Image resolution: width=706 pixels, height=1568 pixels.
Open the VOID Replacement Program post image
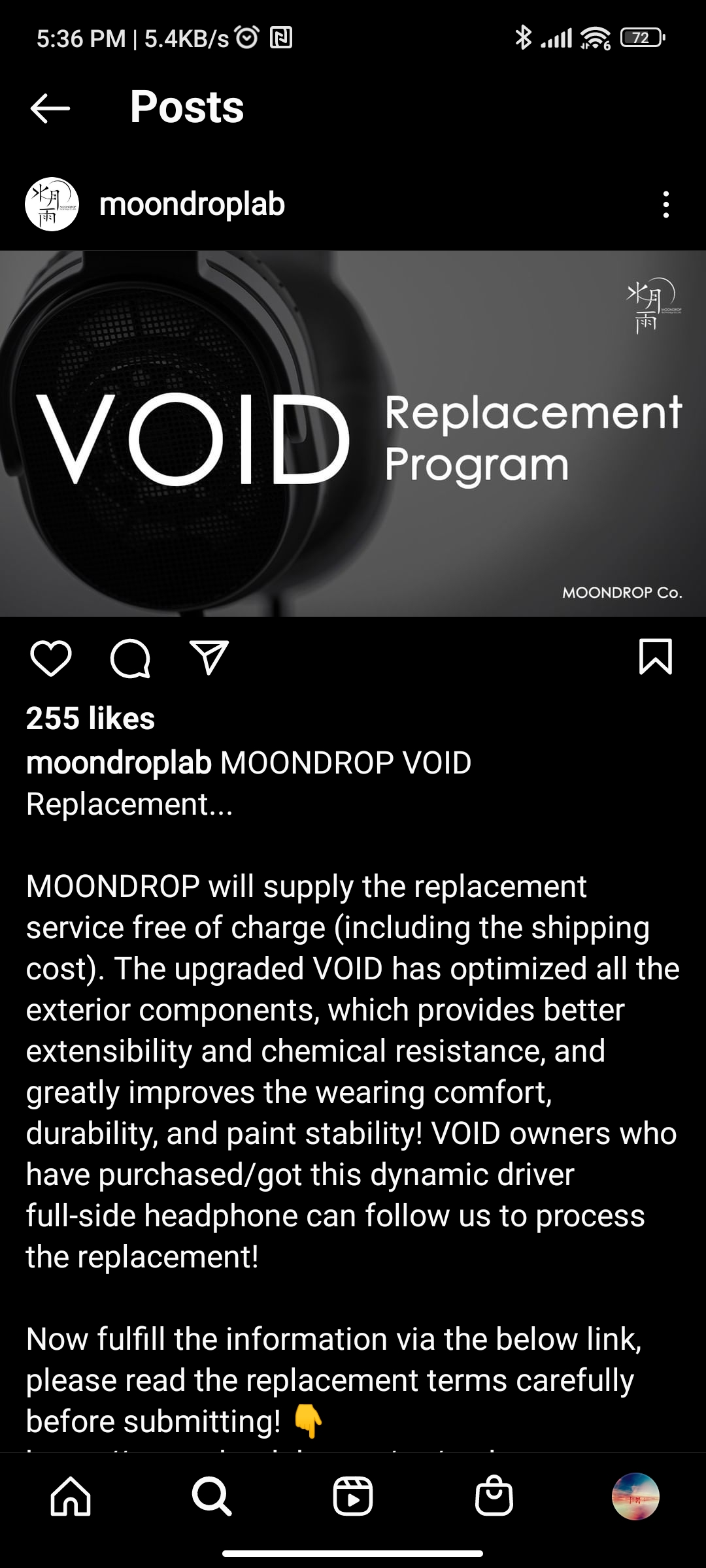pyautogui.click(x=353, y=433)
